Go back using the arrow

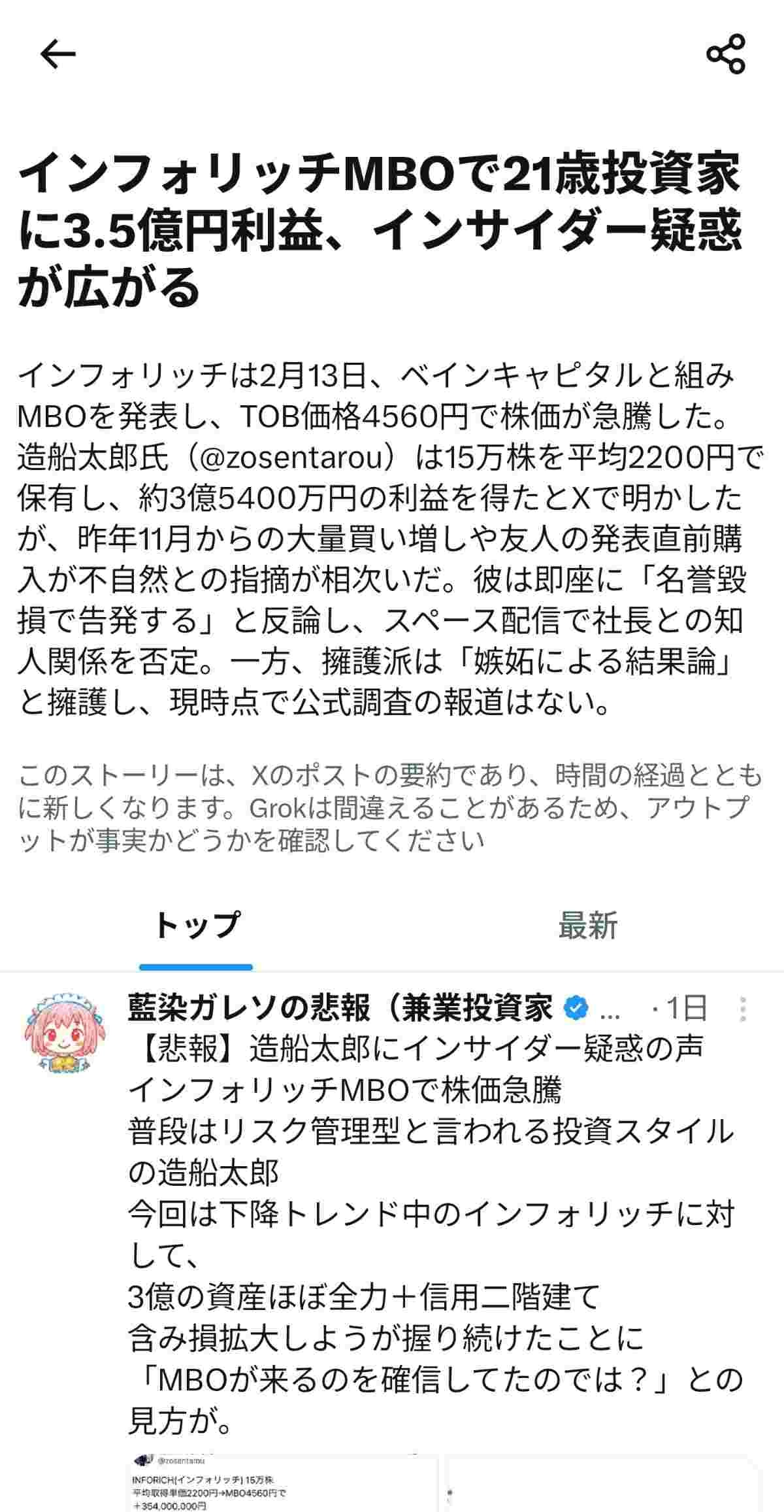[x=58, y=54]
